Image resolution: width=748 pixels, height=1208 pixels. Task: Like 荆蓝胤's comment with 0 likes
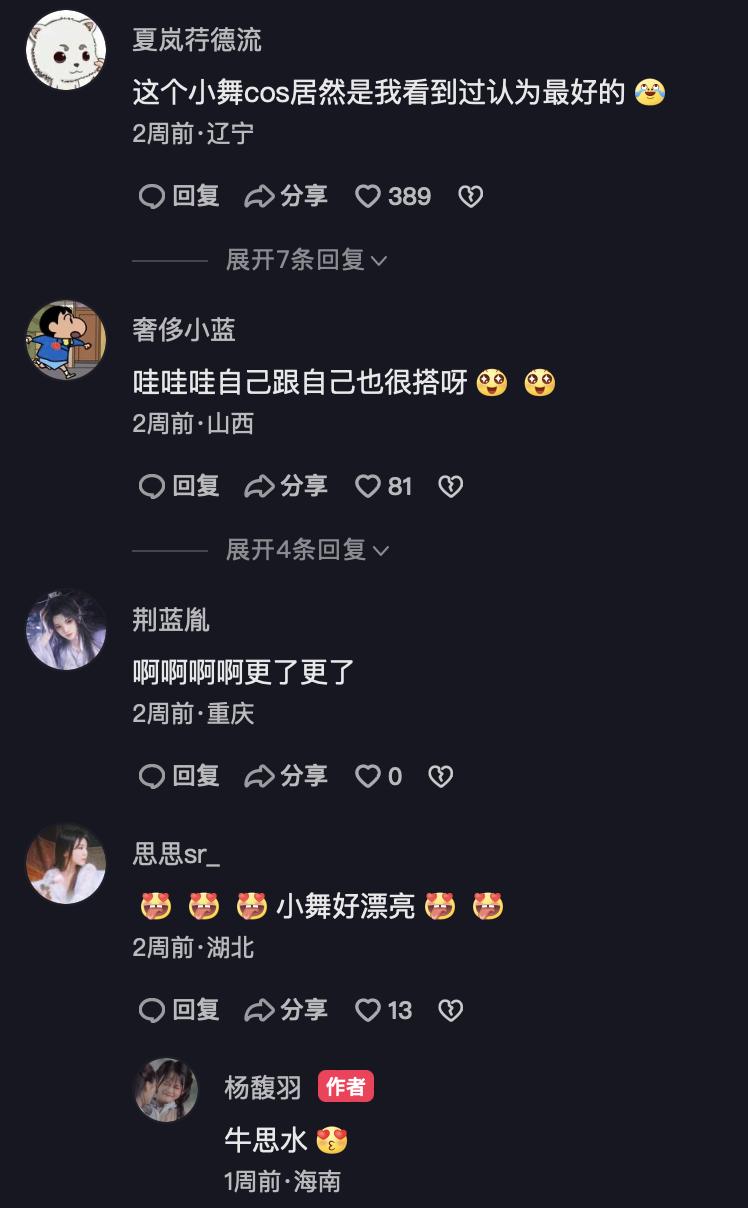(369, 776)
